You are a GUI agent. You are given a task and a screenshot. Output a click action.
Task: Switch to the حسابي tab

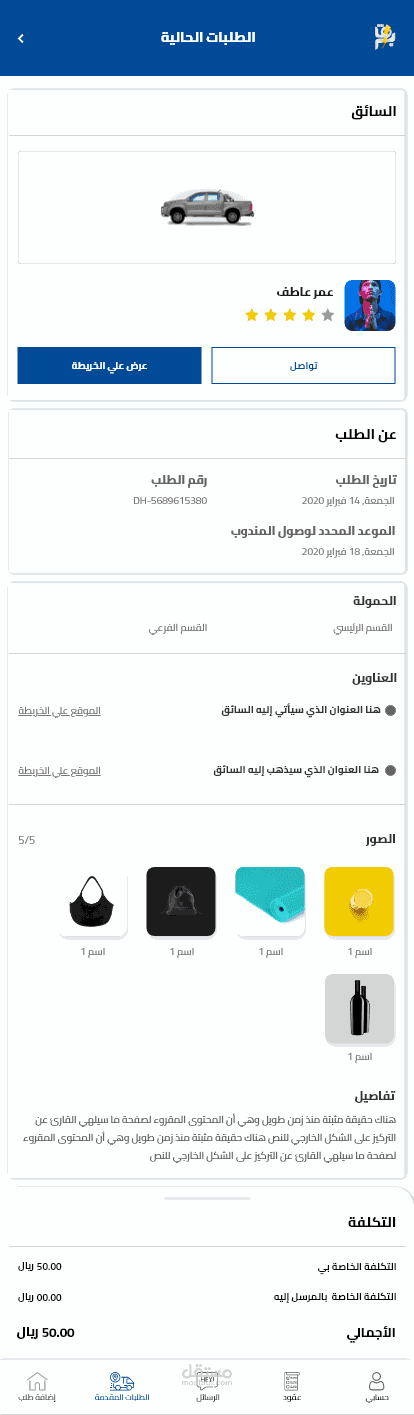point(376,1387)
